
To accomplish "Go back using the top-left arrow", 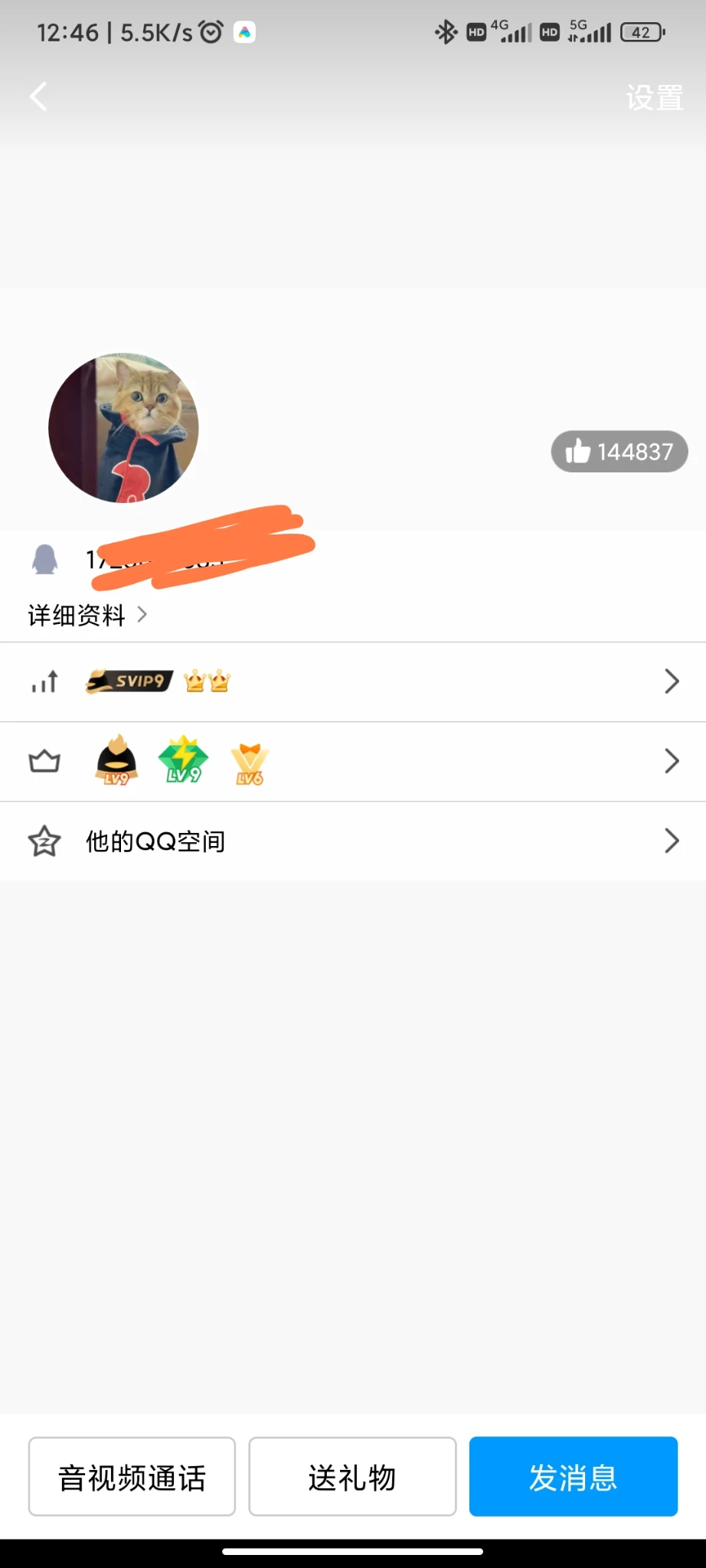I will click(38, 97).
